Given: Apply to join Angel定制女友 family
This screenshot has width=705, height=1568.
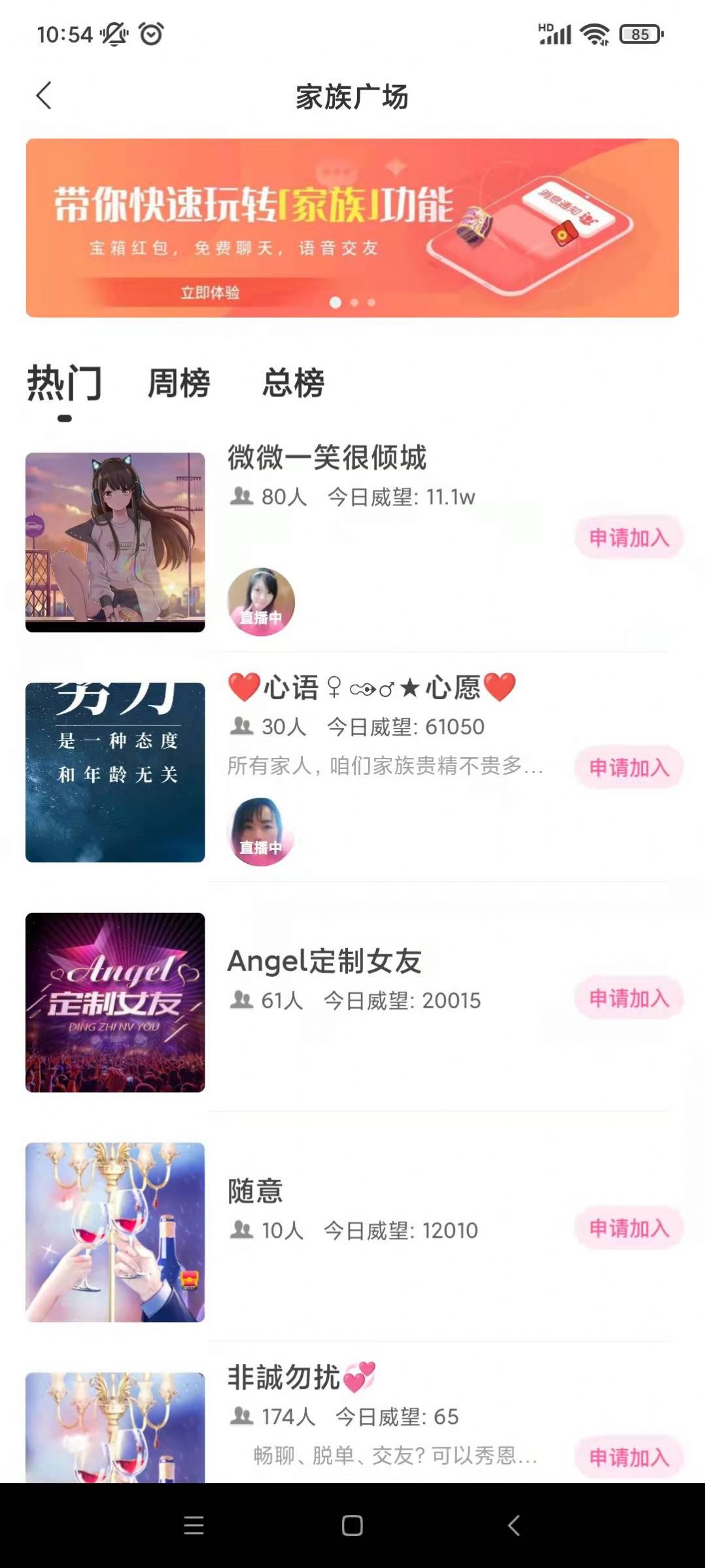Looking at the screenshot, I should 628,998.
